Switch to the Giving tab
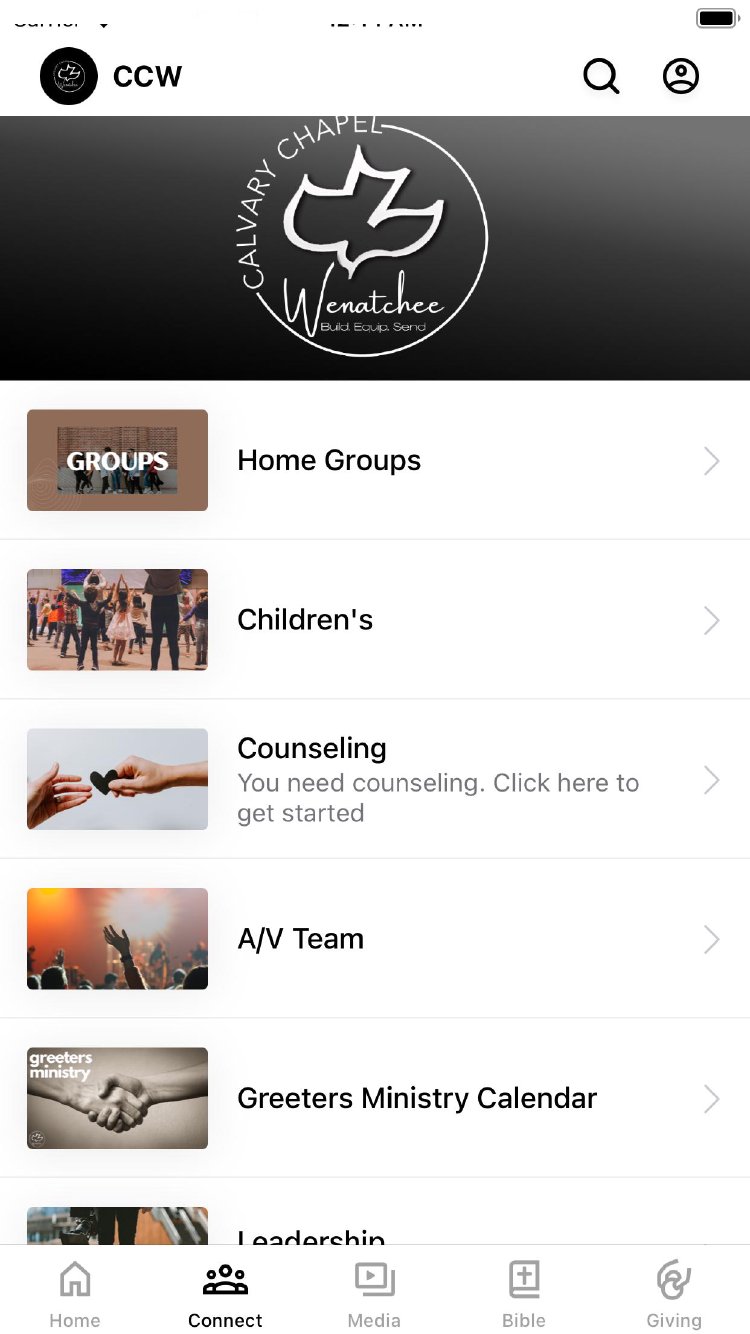 [x=674, y=1294]
